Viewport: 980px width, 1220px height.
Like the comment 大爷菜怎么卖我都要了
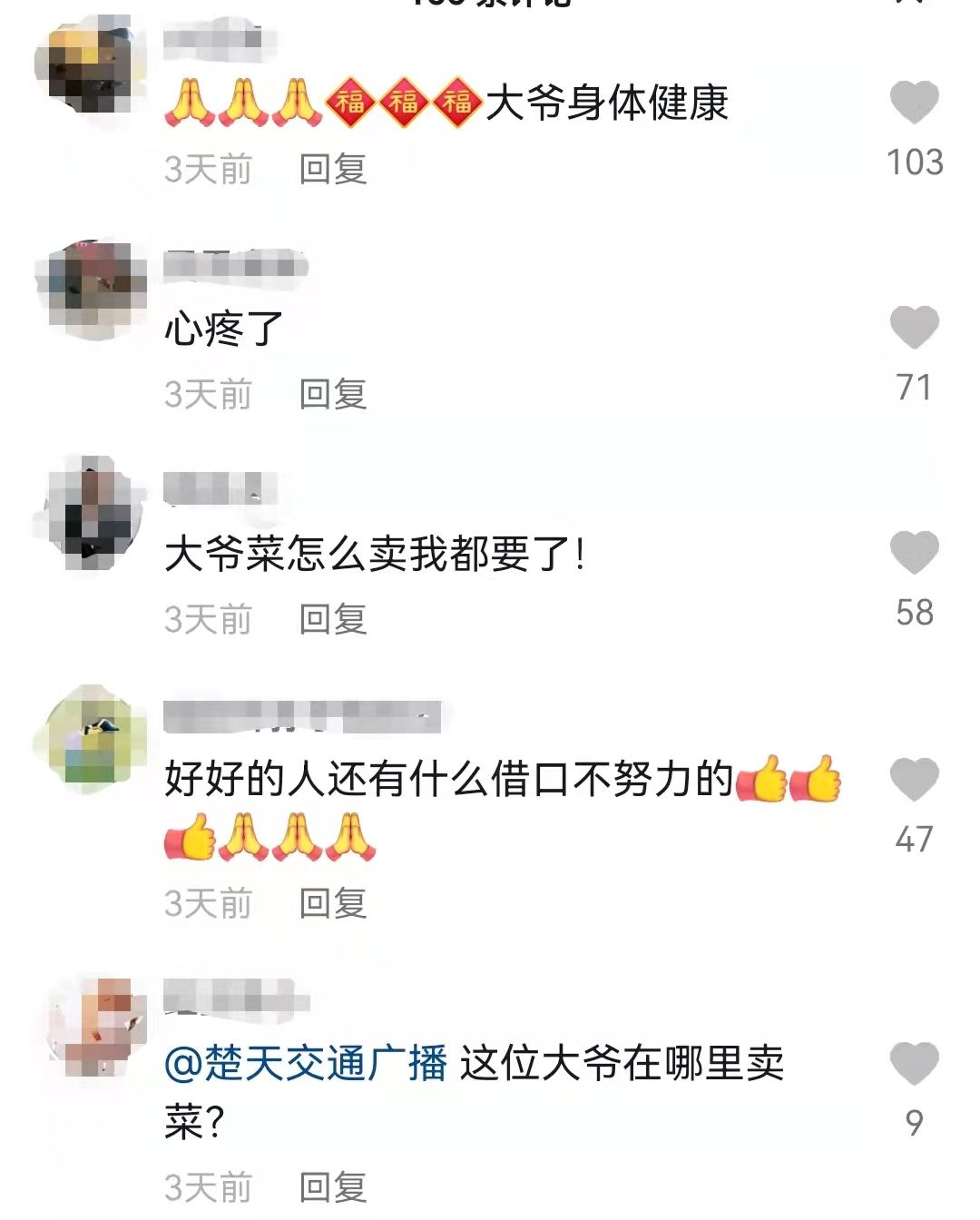tap(914, 552)
